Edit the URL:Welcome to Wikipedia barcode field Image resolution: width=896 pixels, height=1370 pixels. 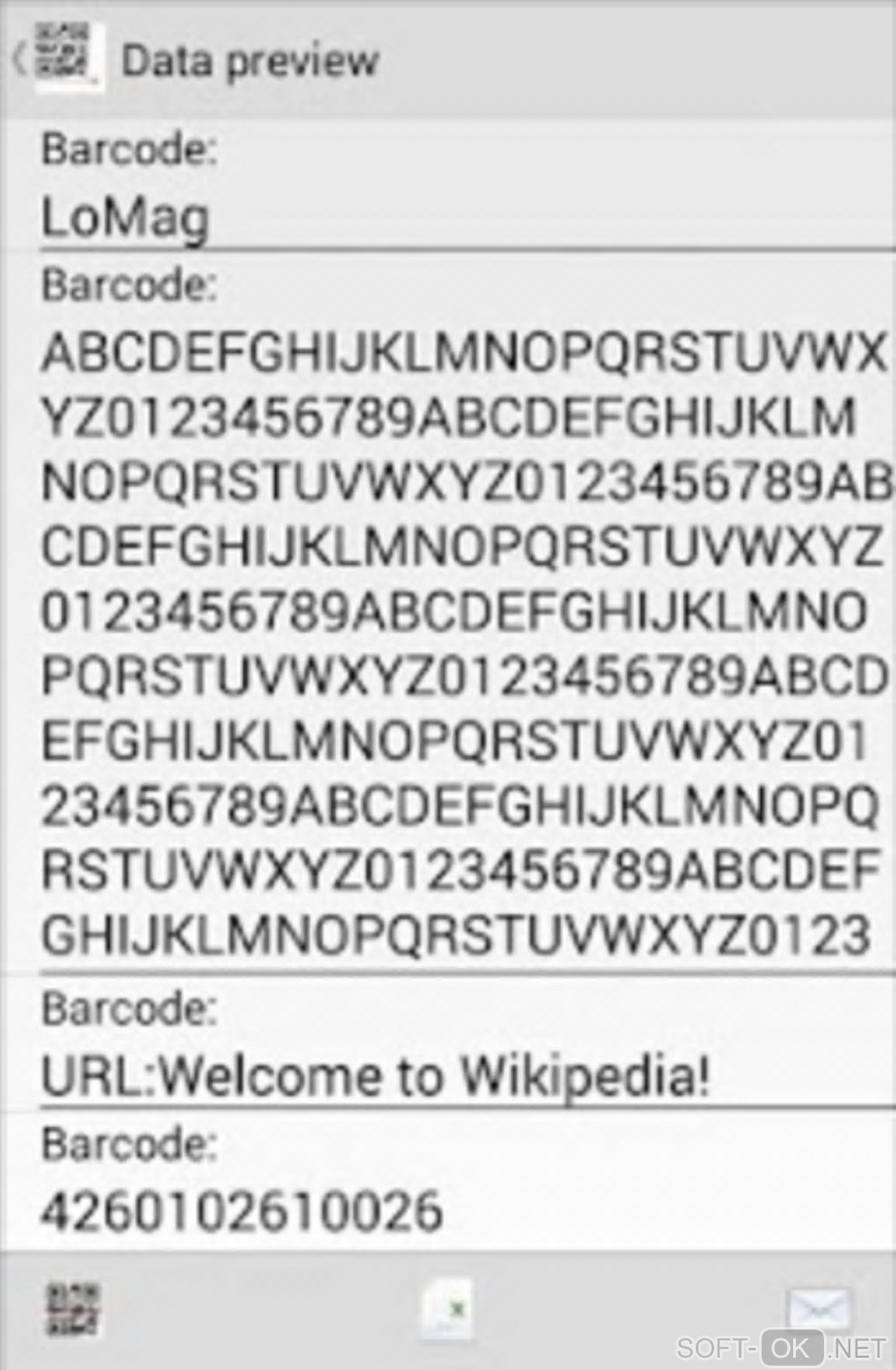(466, 1076)
